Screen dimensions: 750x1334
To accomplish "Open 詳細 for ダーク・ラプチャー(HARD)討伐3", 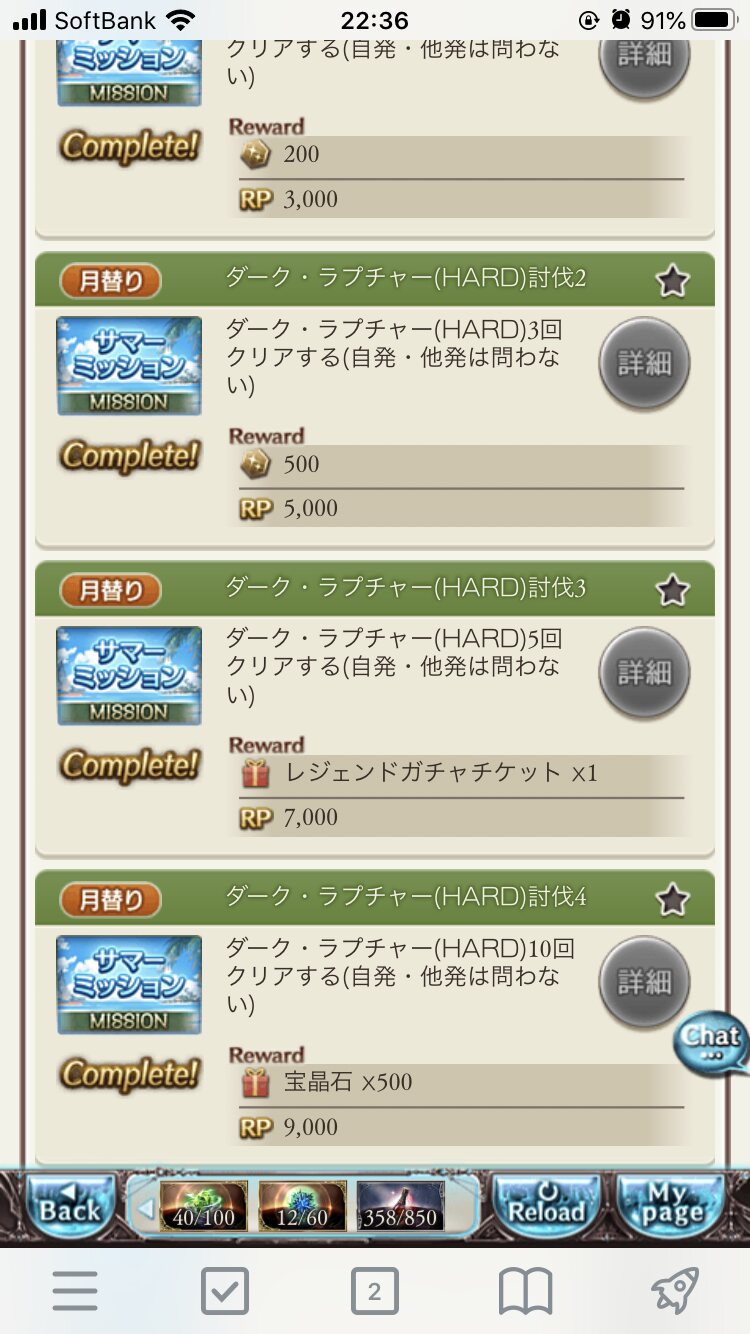I will [x=644, y=672].
